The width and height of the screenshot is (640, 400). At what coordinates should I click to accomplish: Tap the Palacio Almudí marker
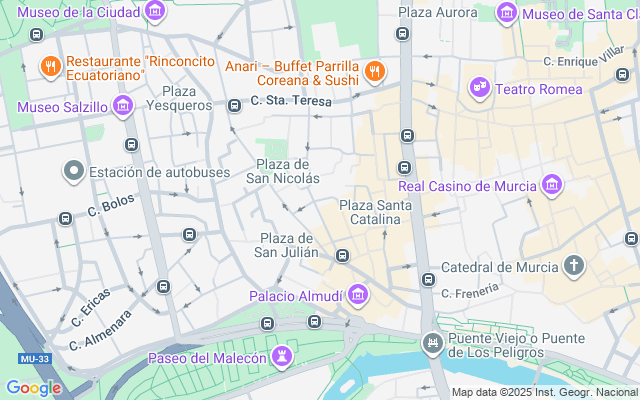[x=359, y=296]
